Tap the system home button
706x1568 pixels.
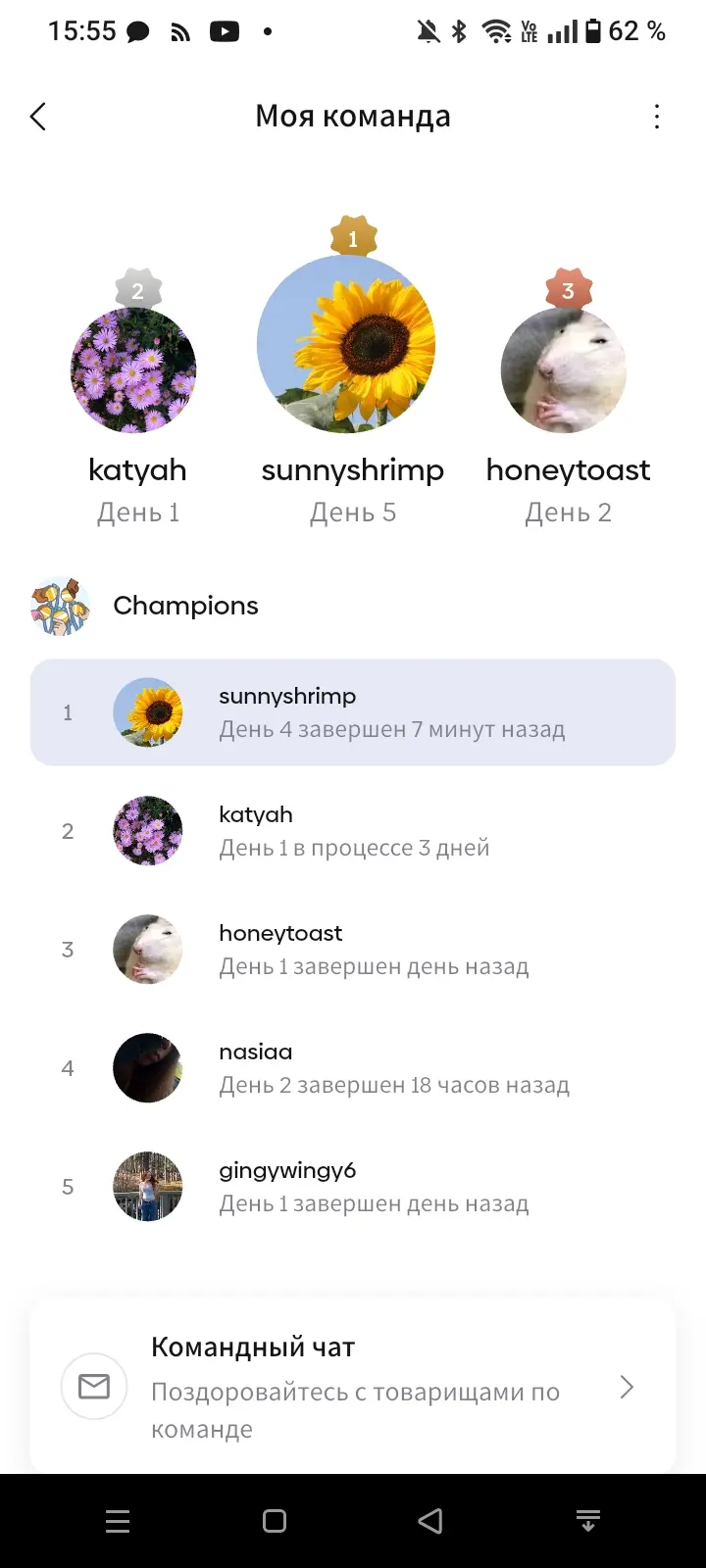[275, 1521]
